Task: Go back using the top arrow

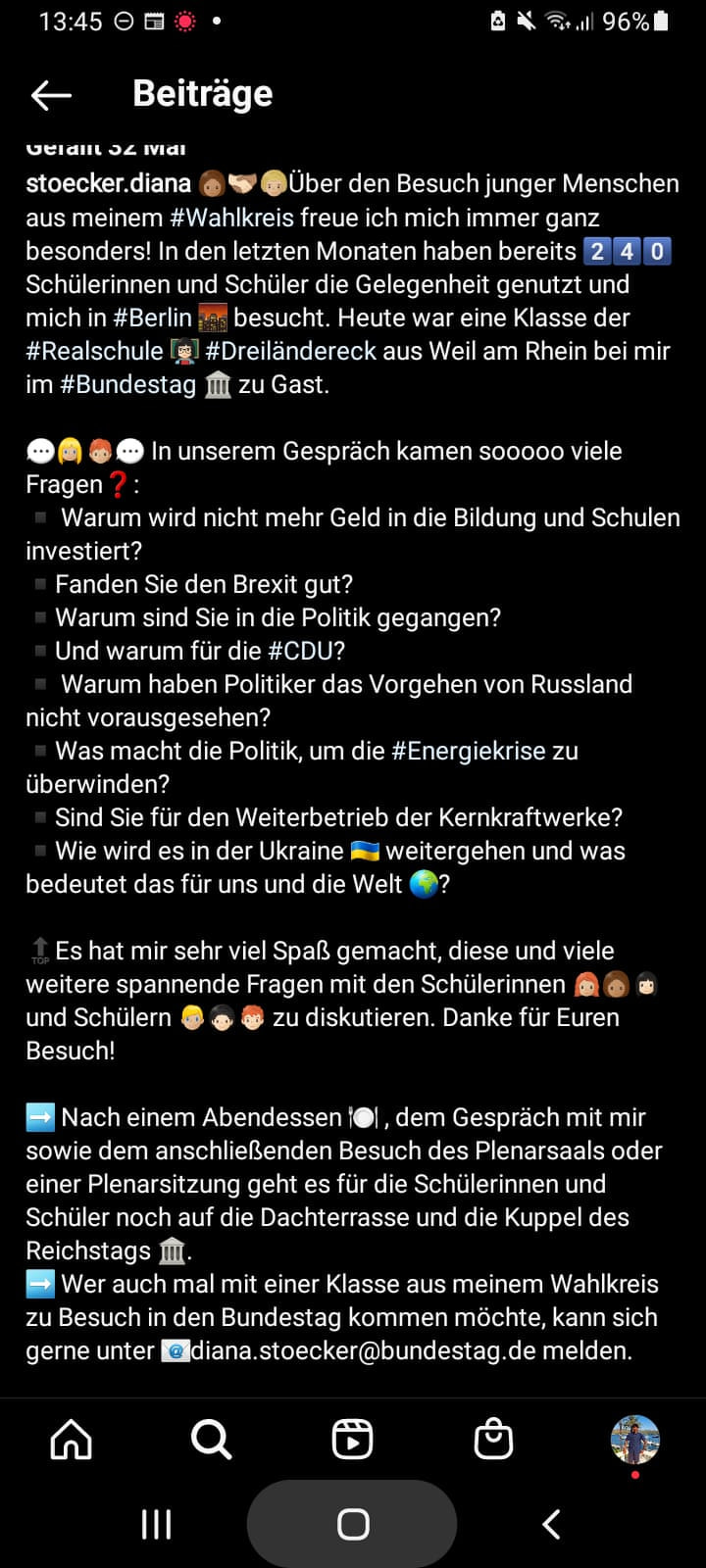Action: click(x=52, y=95)
